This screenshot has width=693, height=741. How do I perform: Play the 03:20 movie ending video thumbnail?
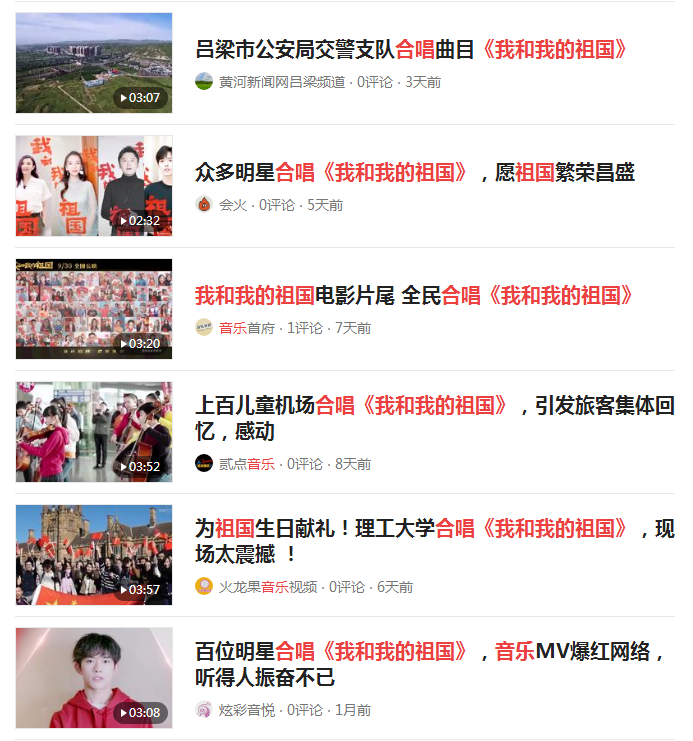pyautogui.click(x=94, y=308)
